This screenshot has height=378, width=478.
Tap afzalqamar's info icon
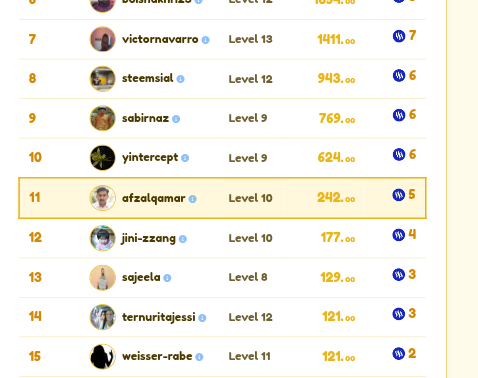pos(192,199)
